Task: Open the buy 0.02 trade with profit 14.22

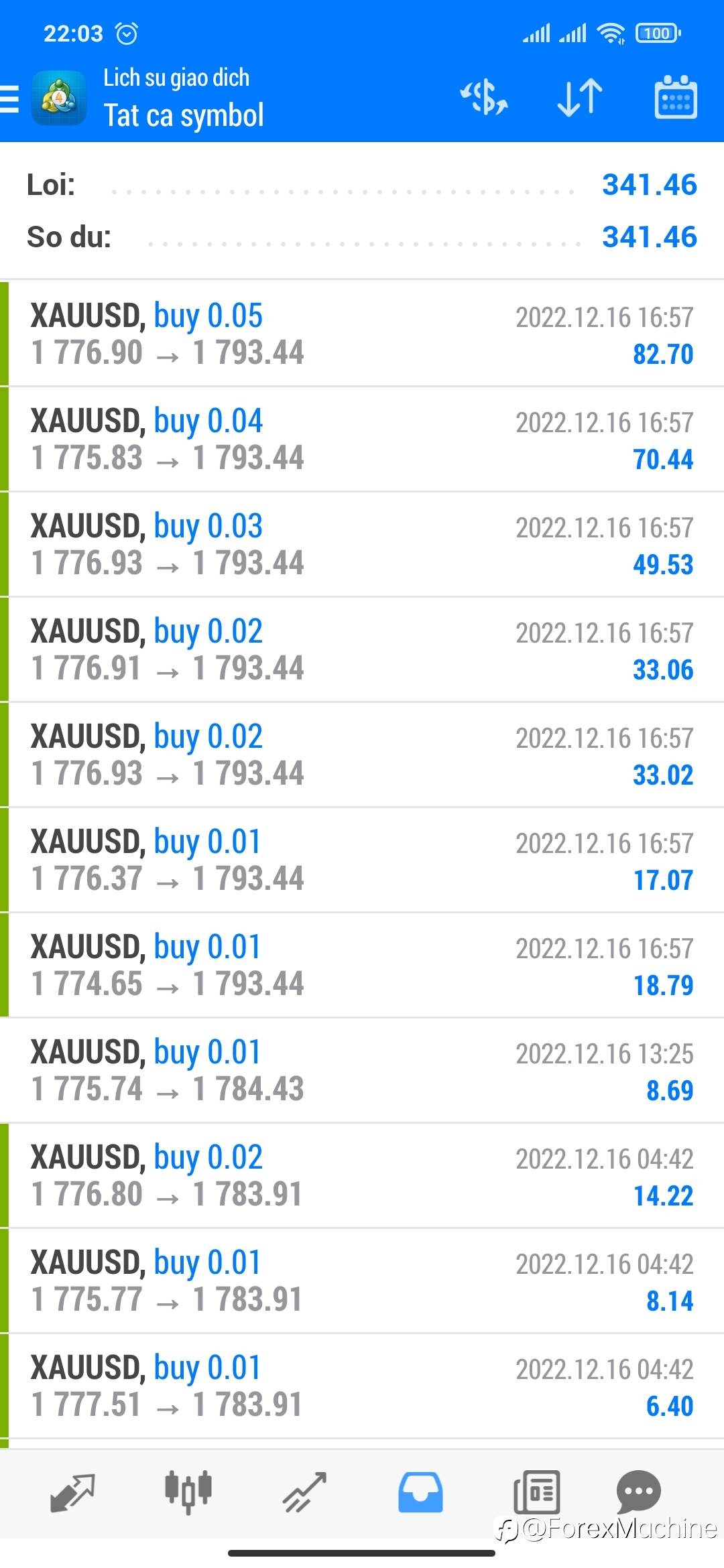Action: [362, 1175]
